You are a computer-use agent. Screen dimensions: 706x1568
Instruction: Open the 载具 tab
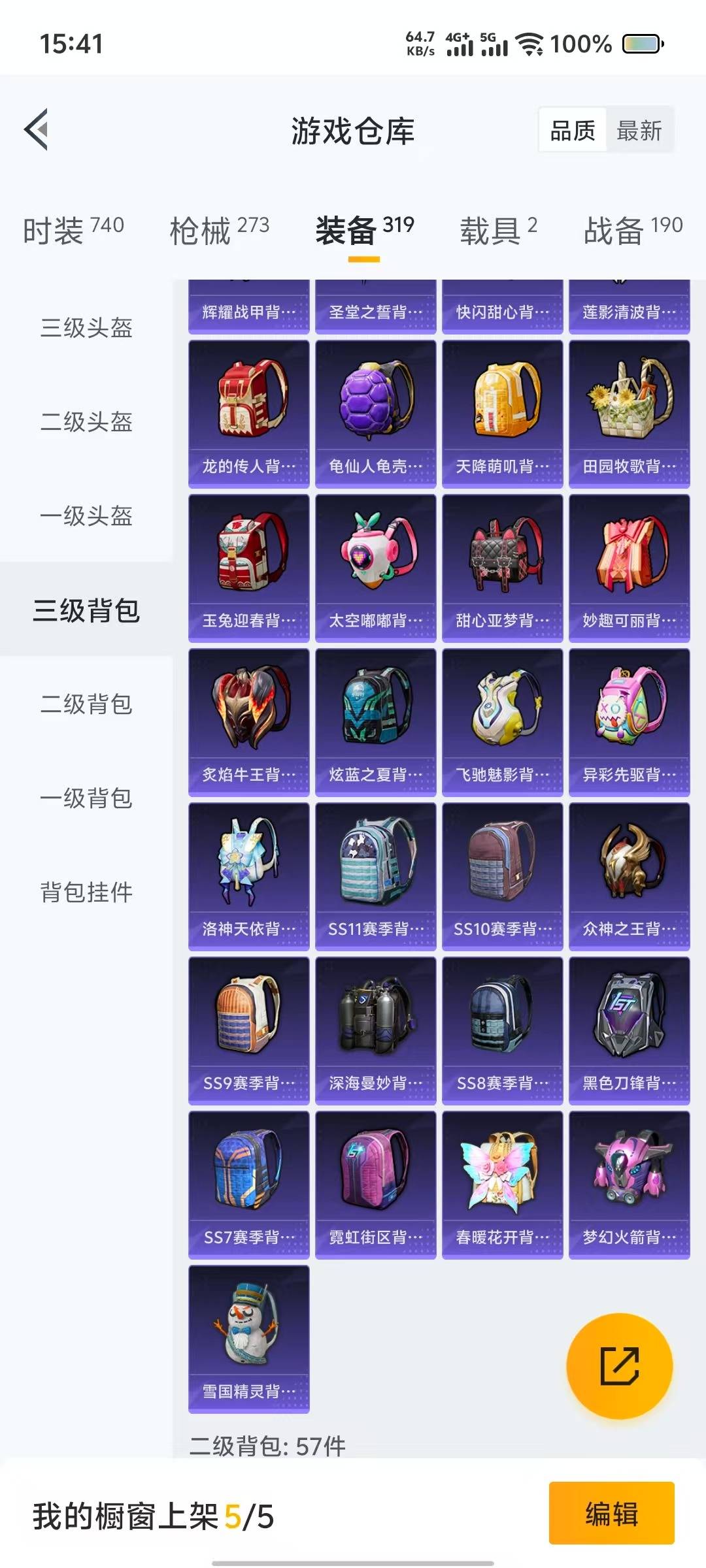click(x=498, y=230)
